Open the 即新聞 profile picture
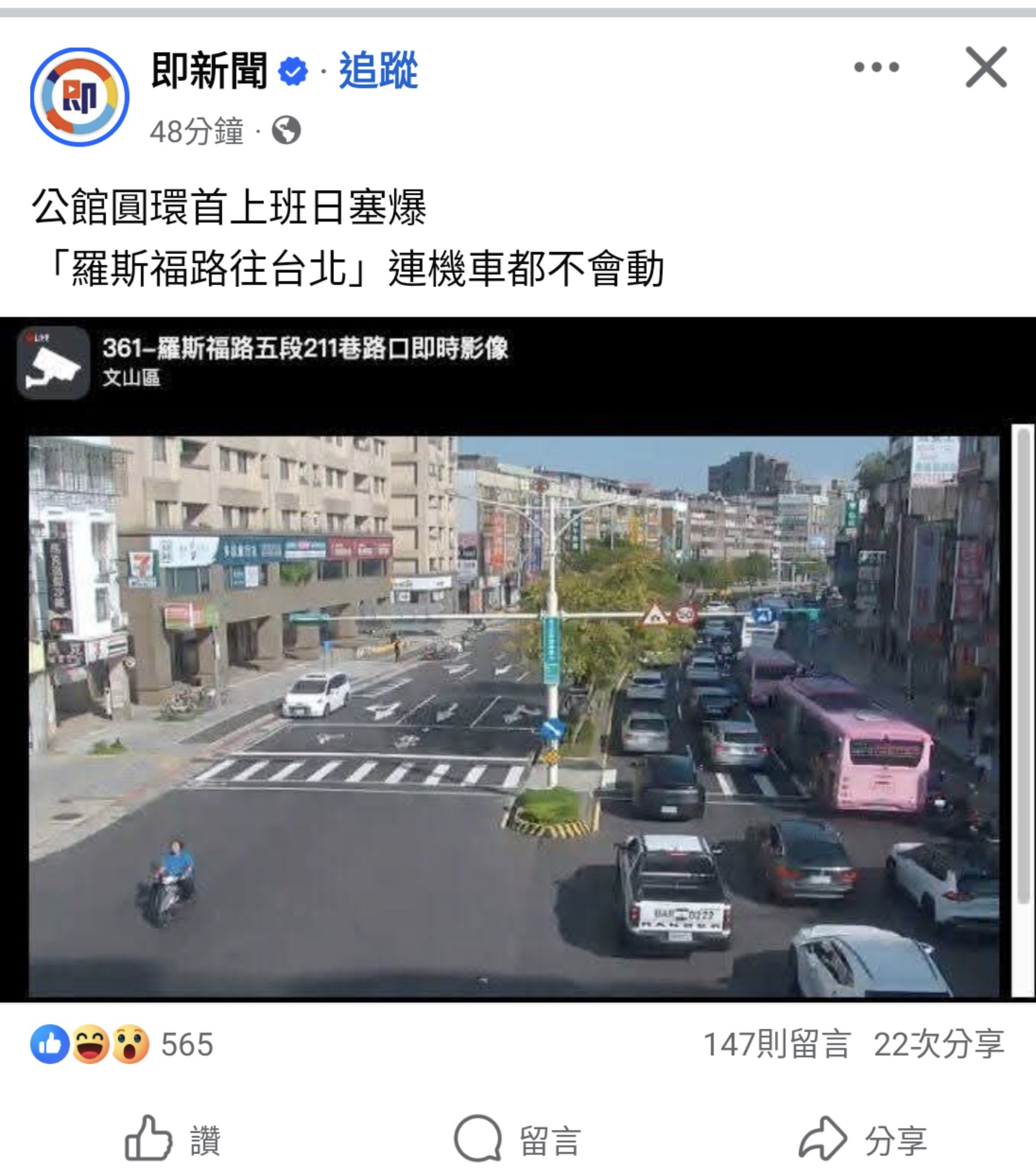This screenshot has height=1168, width=1036. (80, 97)
